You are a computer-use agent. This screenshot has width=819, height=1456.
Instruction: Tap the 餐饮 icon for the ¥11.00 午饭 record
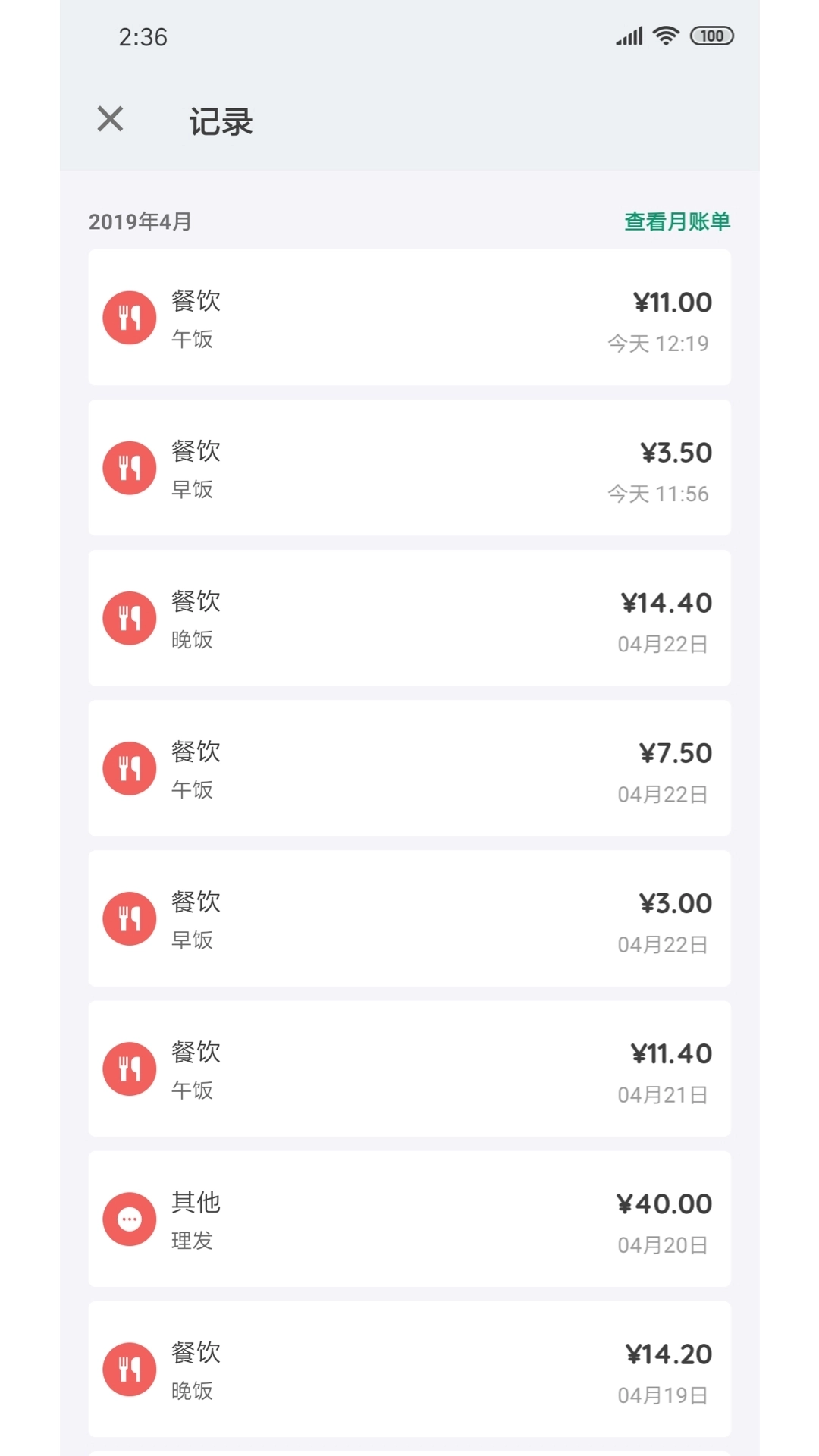click(130, 317)
